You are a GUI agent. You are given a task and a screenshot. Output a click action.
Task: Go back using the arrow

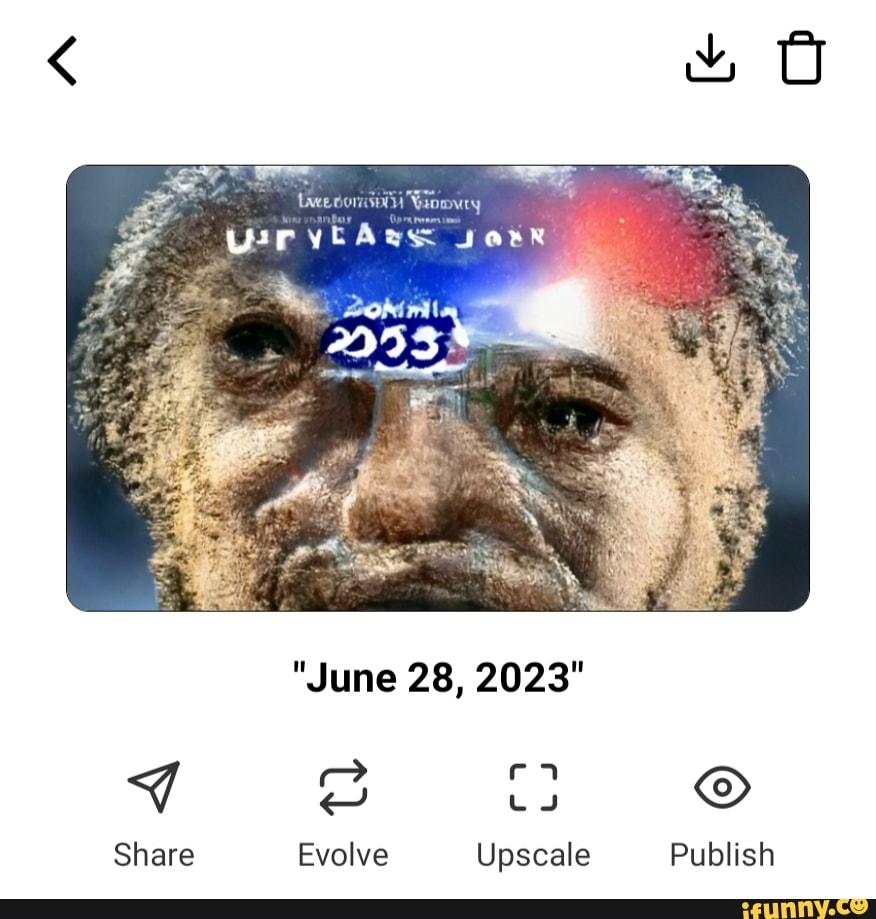(x=62, y=59)
